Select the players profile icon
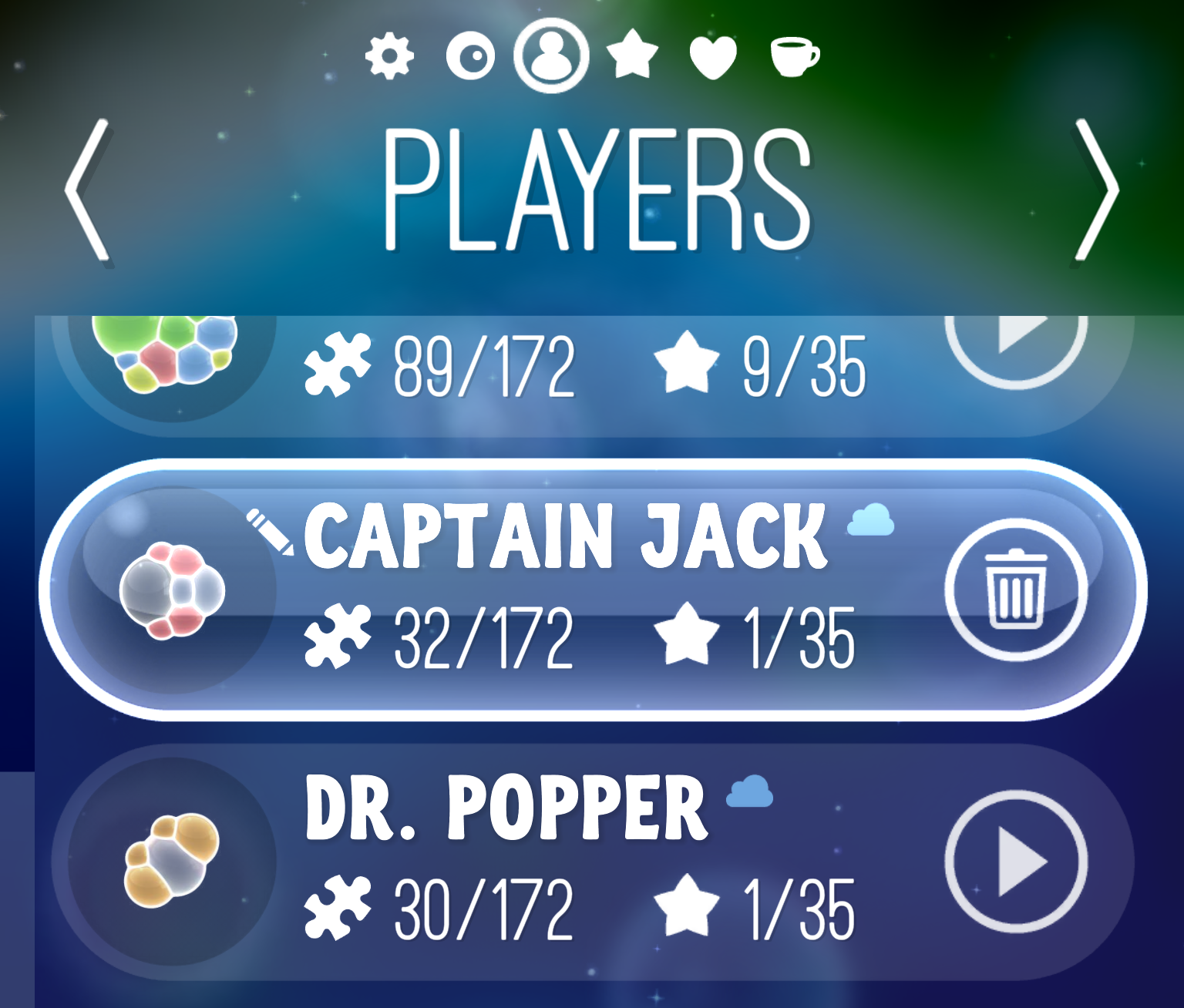The image size is (1184, 1008). [x=552, y=56]
